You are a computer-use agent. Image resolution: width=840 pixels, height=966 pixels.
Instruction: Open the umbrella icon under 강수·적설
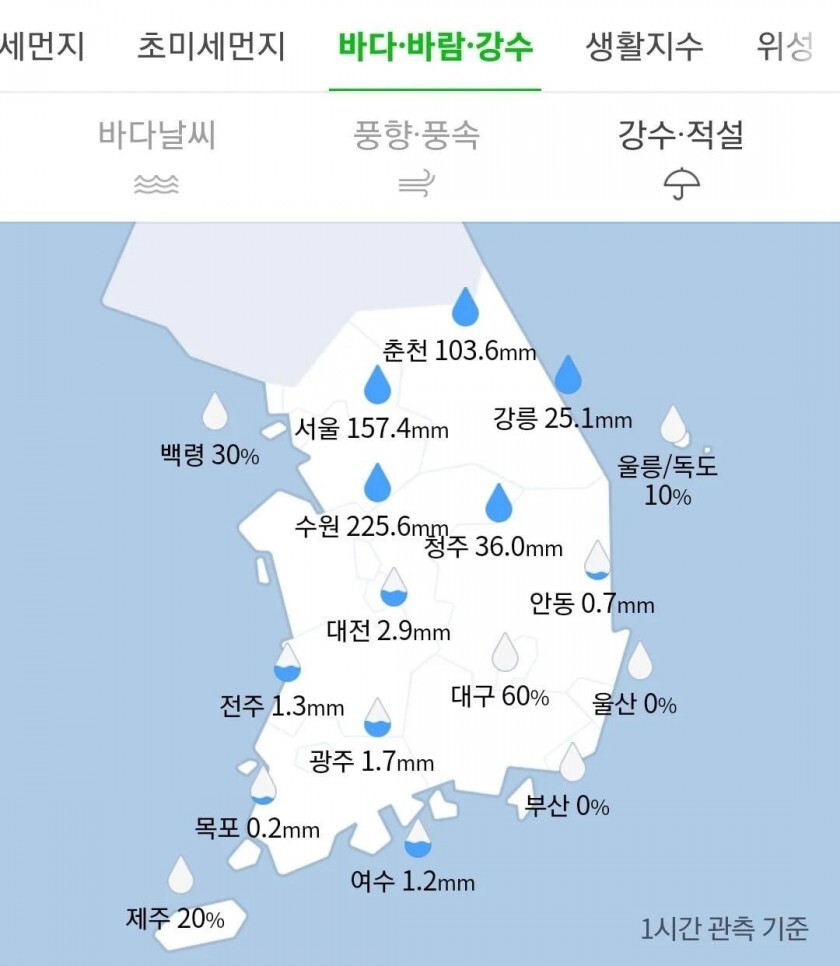pos(681,183)
